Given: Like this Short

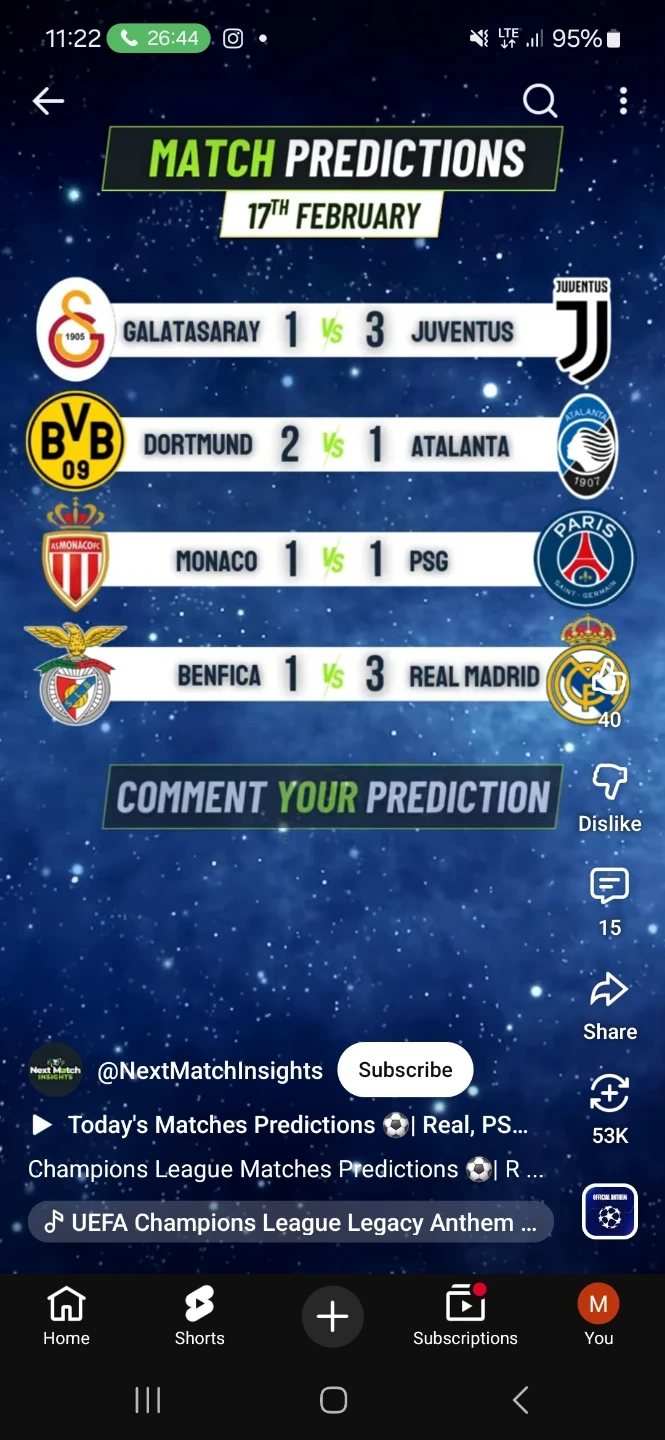Looking at the screenshot, I should click(609, 683).
